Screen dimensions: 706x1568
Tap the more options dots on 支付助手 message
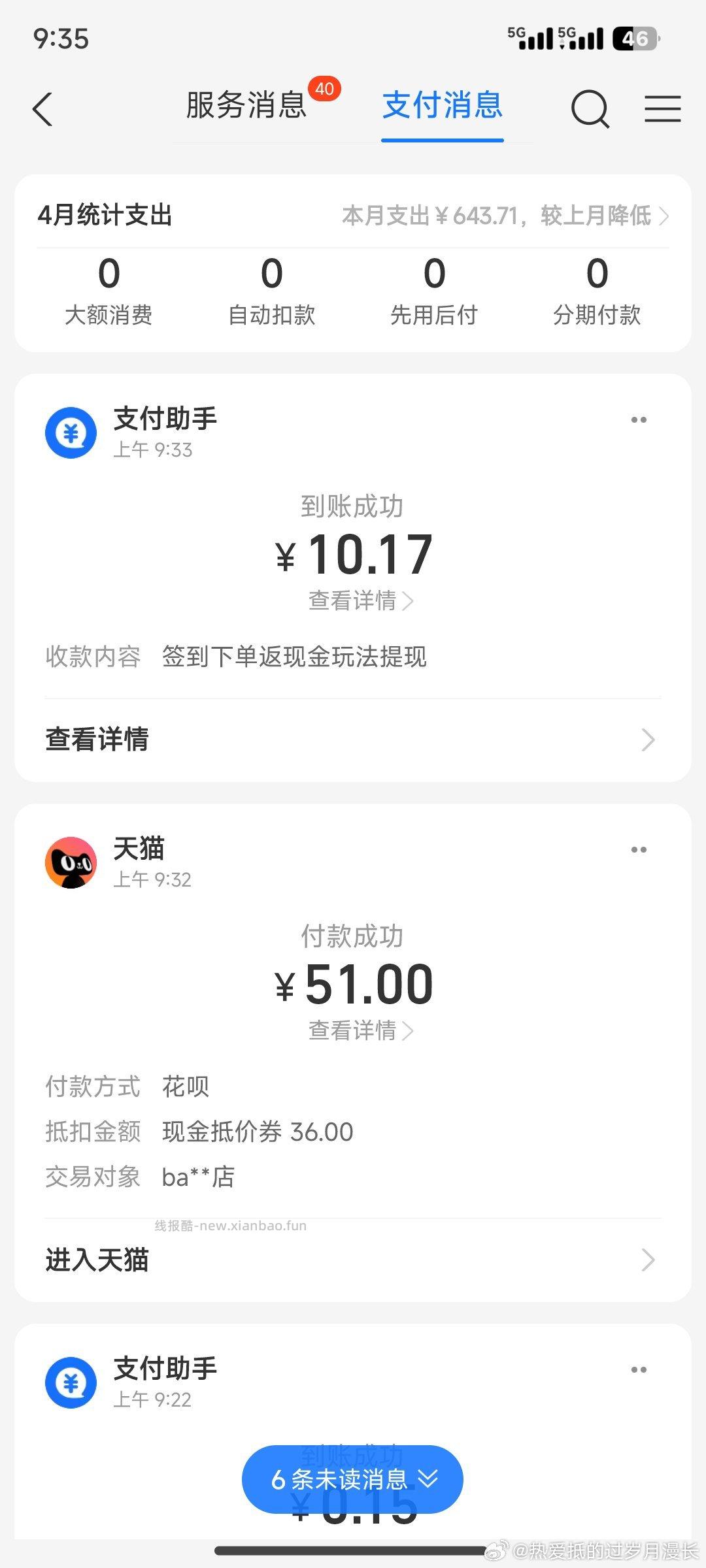coord(639,420)
